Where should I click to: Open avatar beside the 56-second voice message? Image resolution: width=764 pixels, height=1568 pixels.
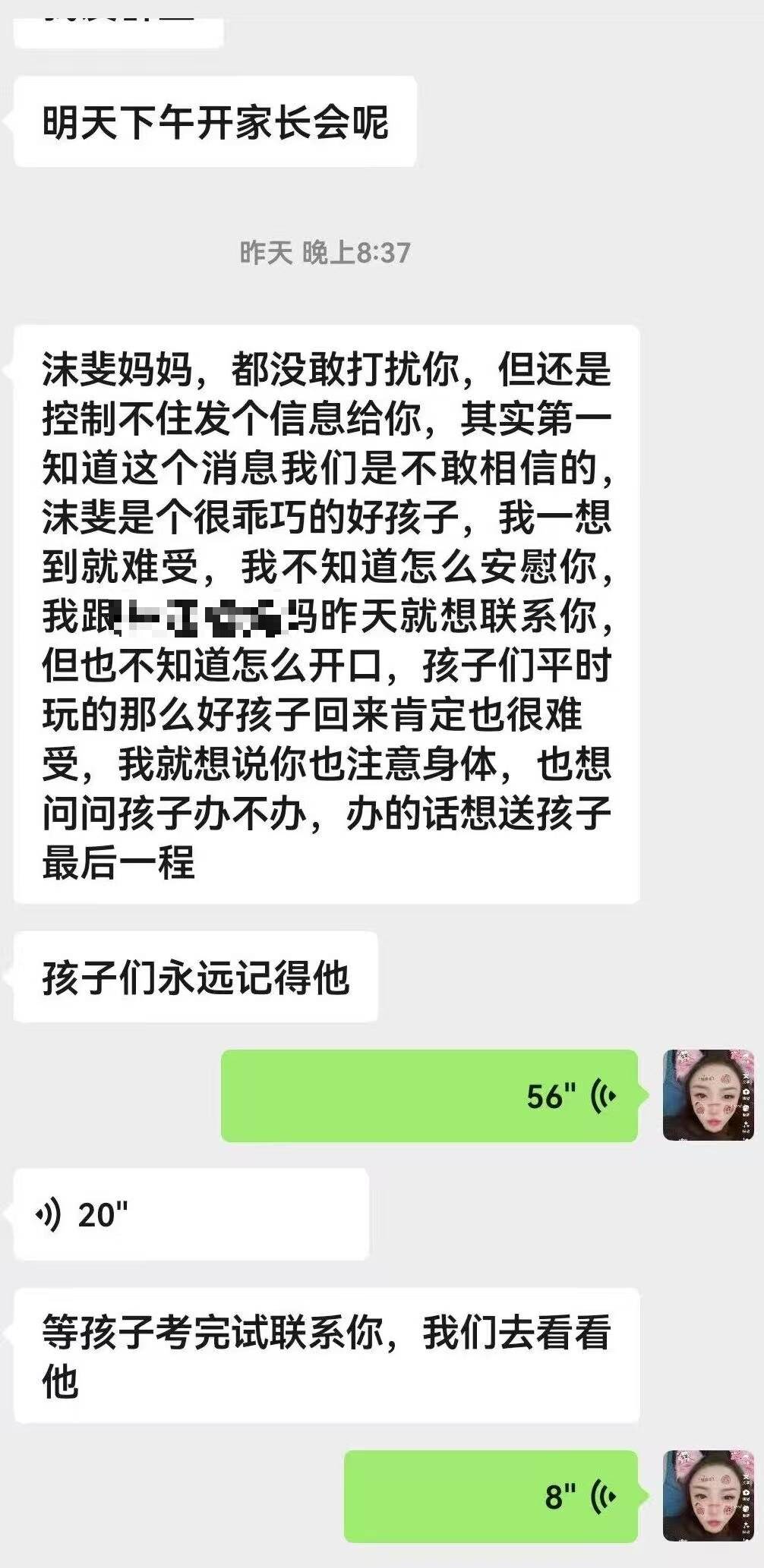(x=708, y=1094)
